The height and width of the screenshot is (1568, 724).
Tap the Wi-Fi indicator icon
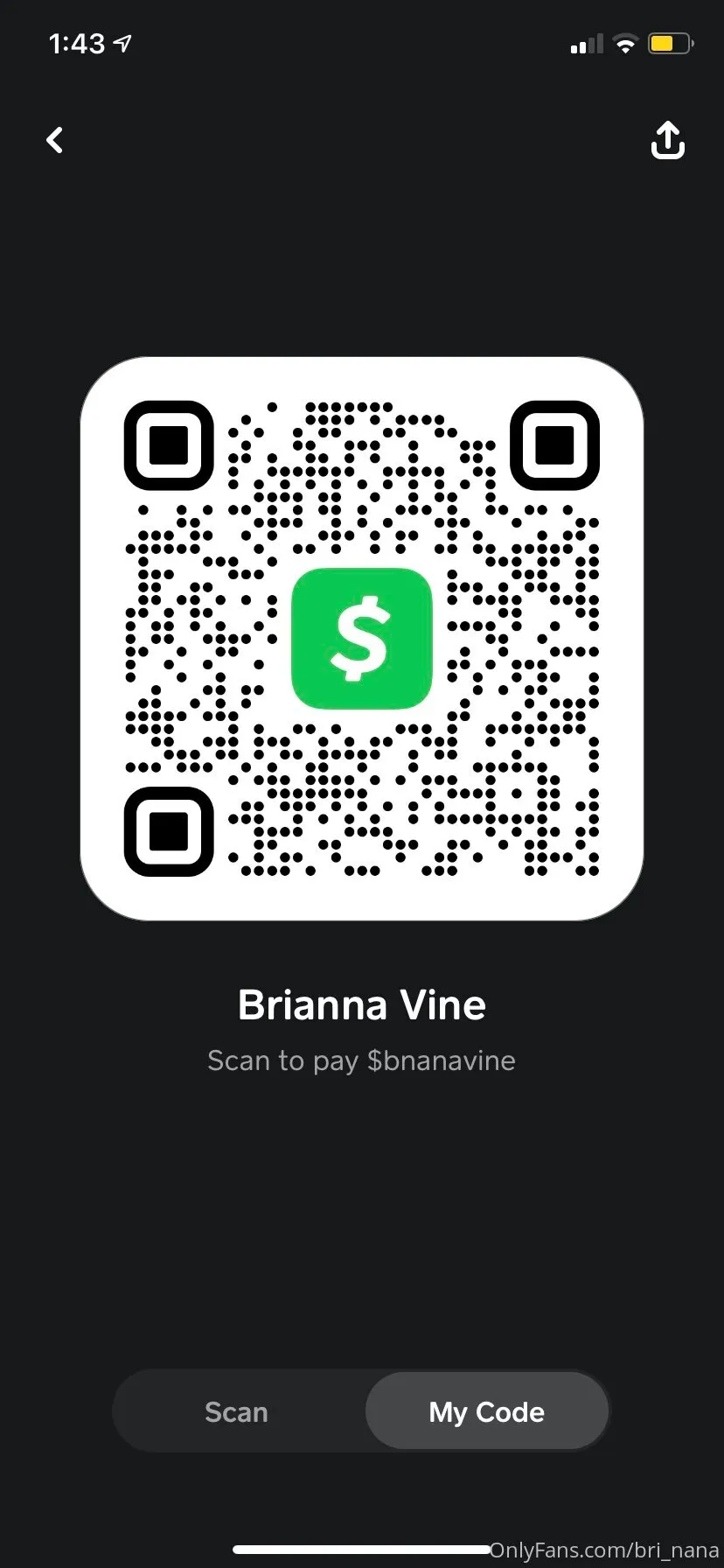[625, 43]
